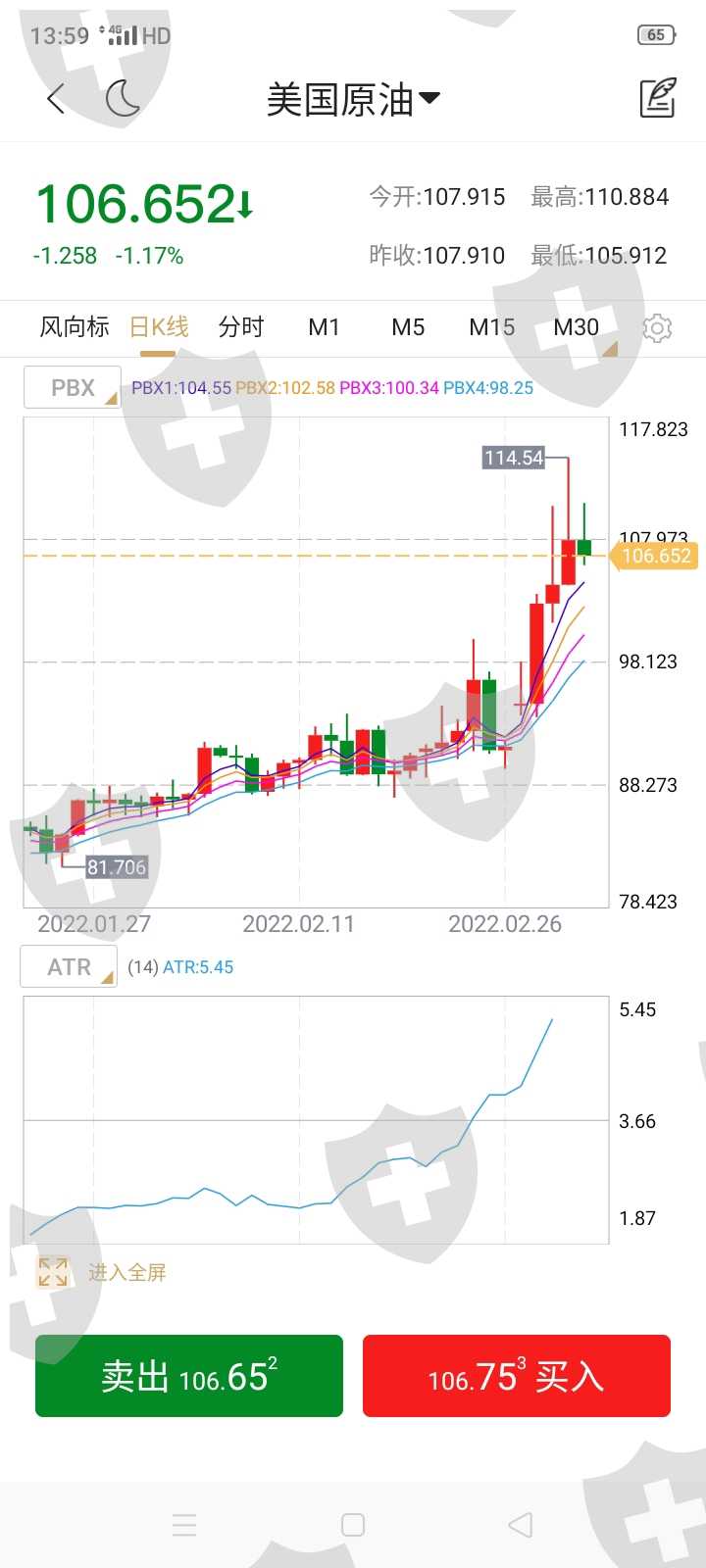This screenshot has height=1568, width=706.
Task: Open the 美国原油 instrument dropdown
Action: tap(353, 99)
